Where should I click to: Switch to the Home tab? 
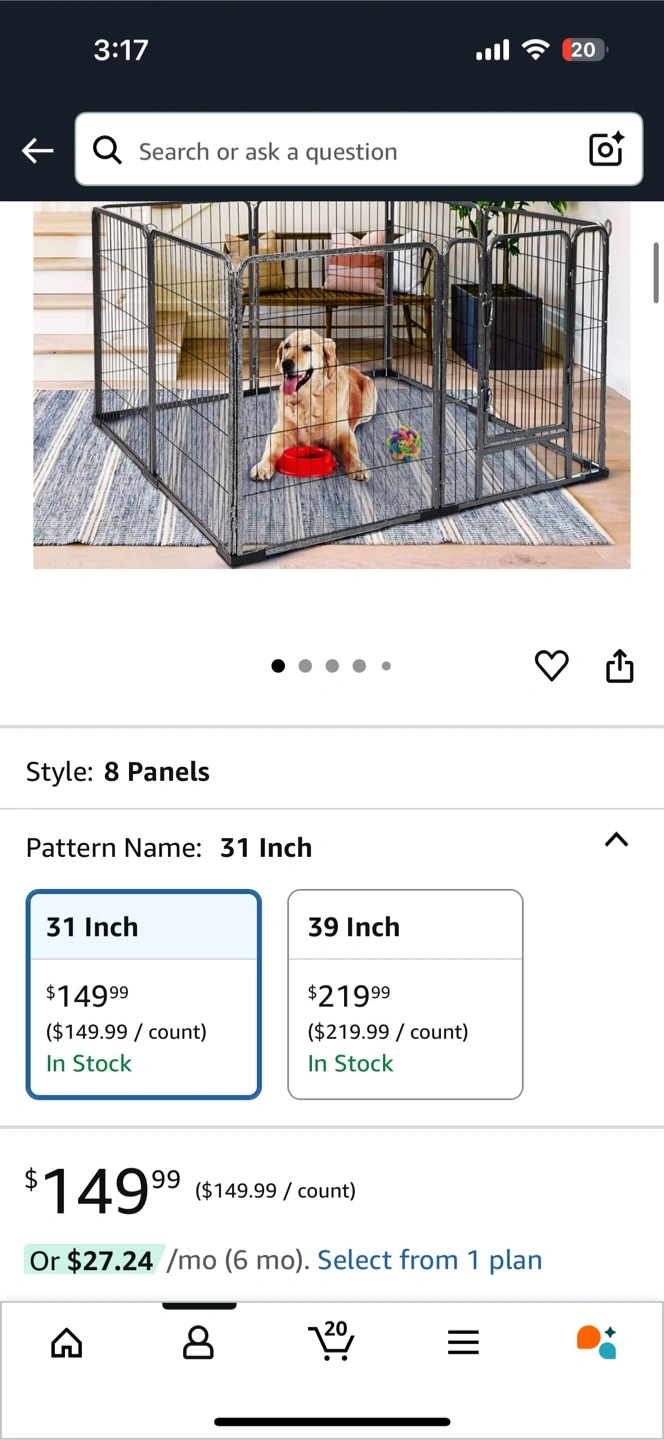(67, 1343)
